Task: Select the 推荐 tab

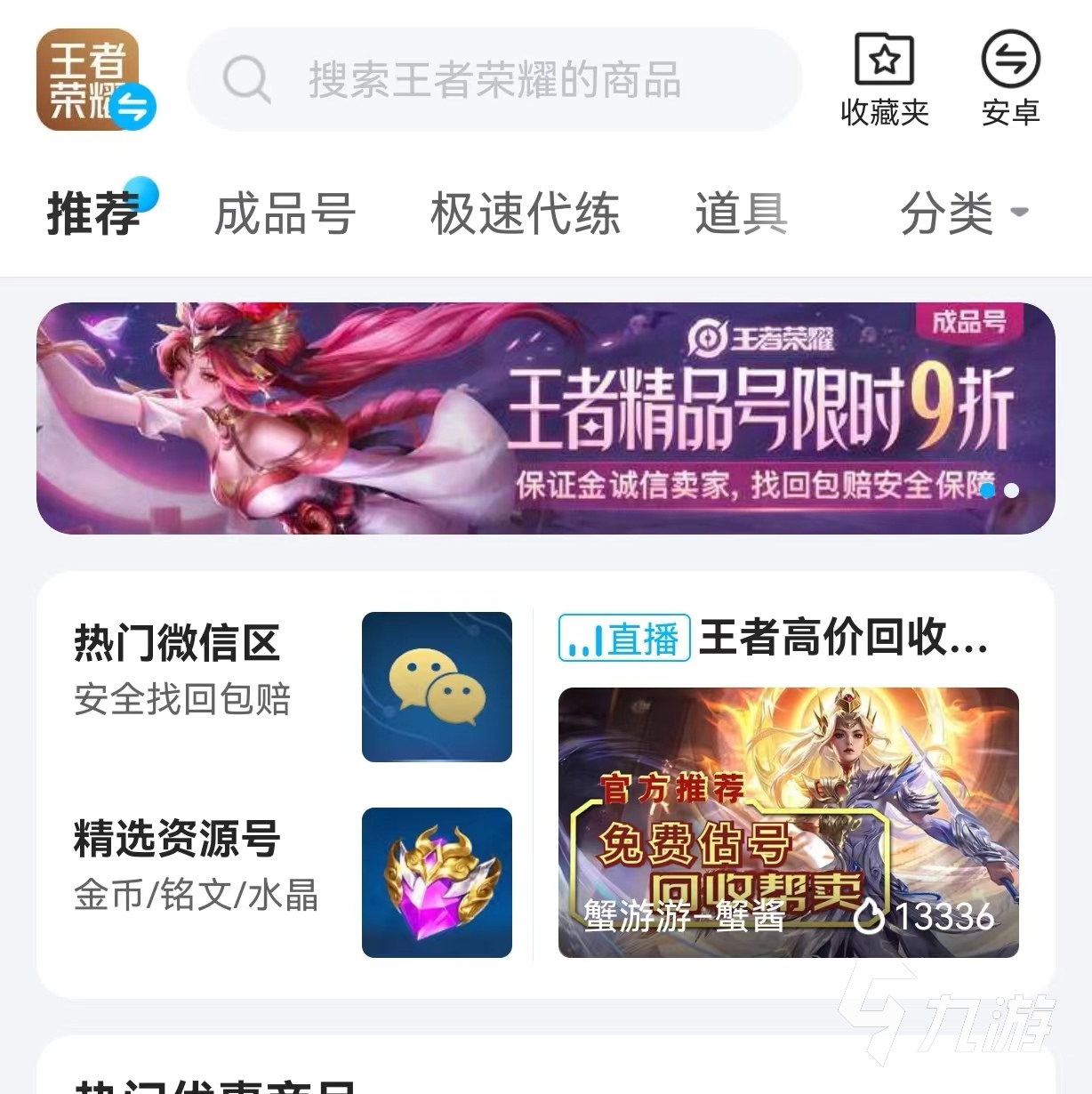Action: coord(93,214)
